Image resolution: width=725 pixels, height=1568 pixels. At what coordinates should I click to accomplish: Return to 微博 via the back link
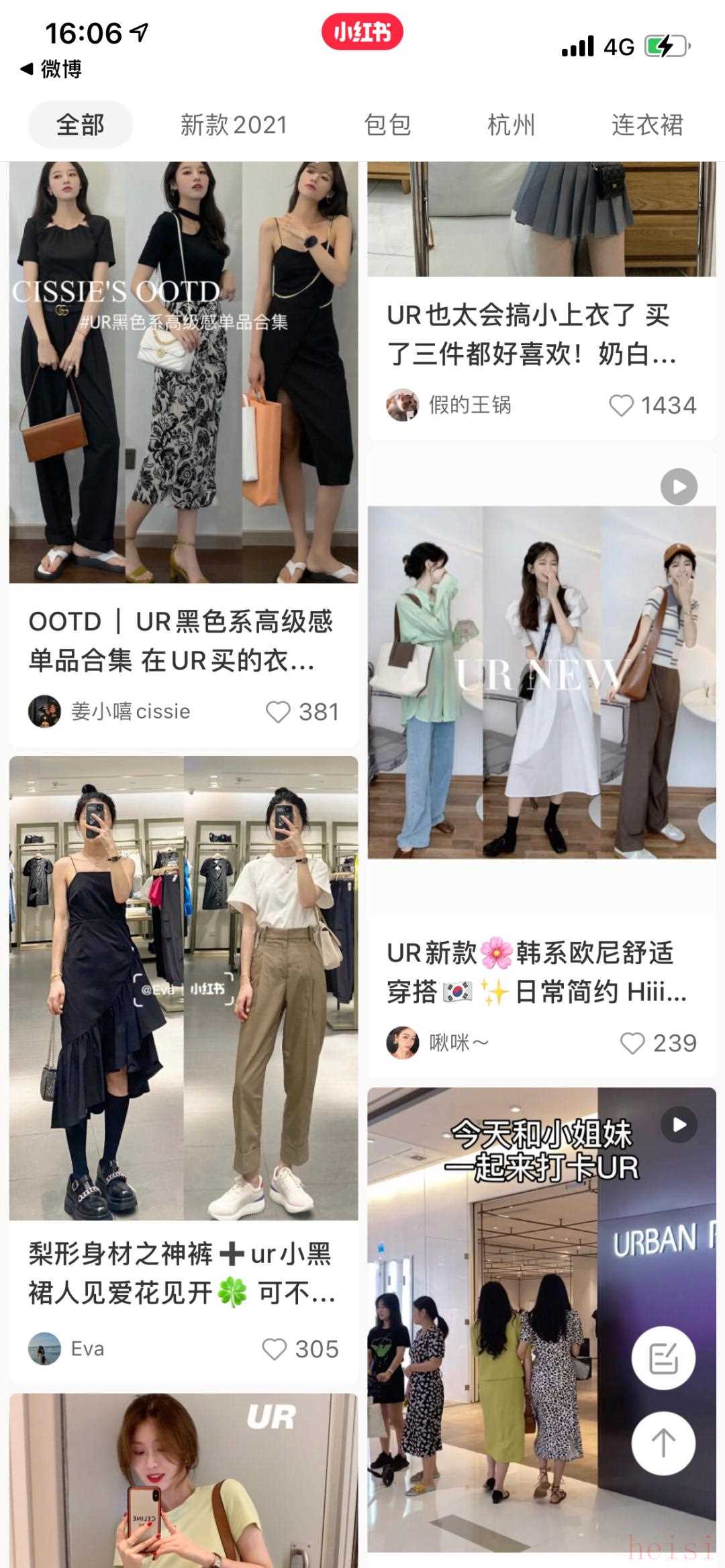pyautogui.click(x=52, y=68)
